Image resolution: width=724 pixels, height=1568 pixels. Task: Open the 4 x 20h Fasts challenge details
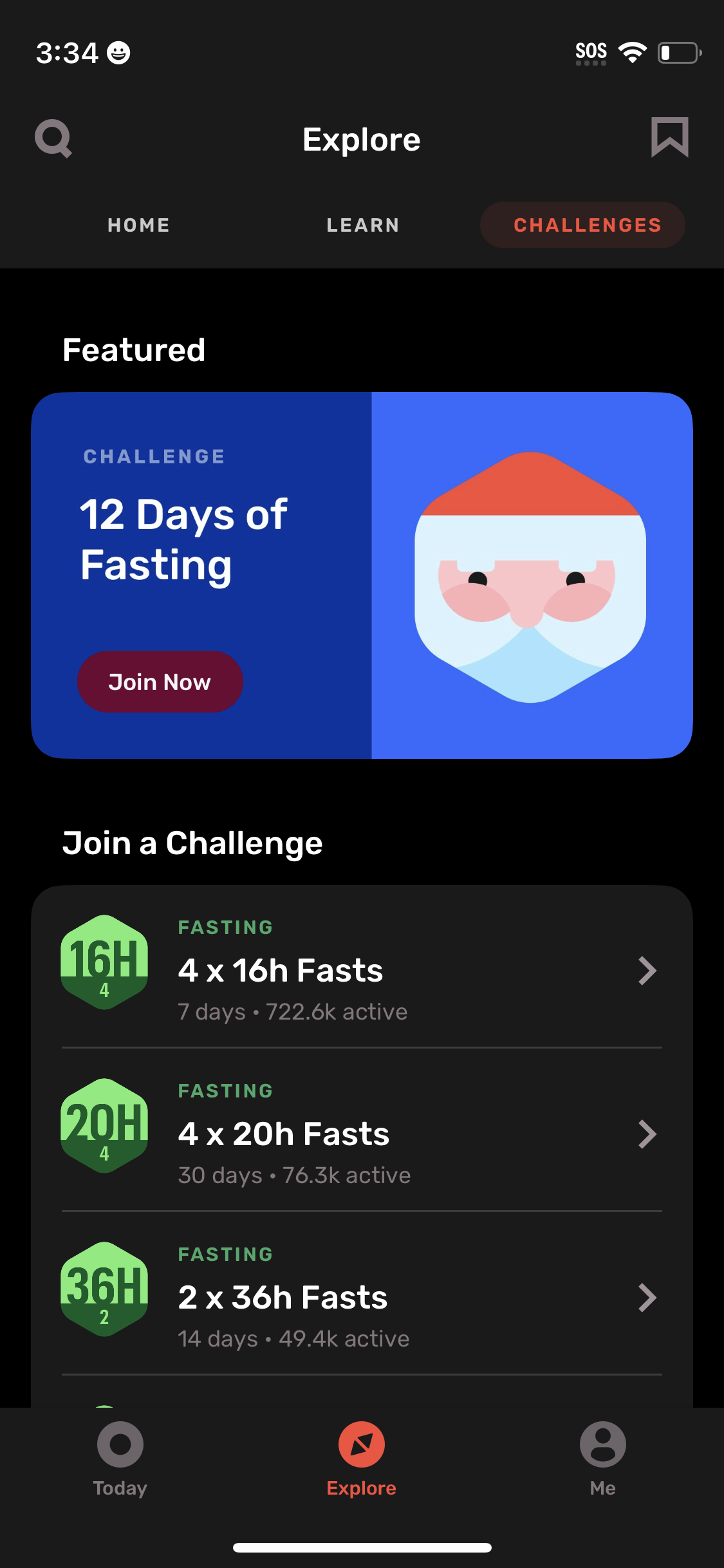point(647,1134)
